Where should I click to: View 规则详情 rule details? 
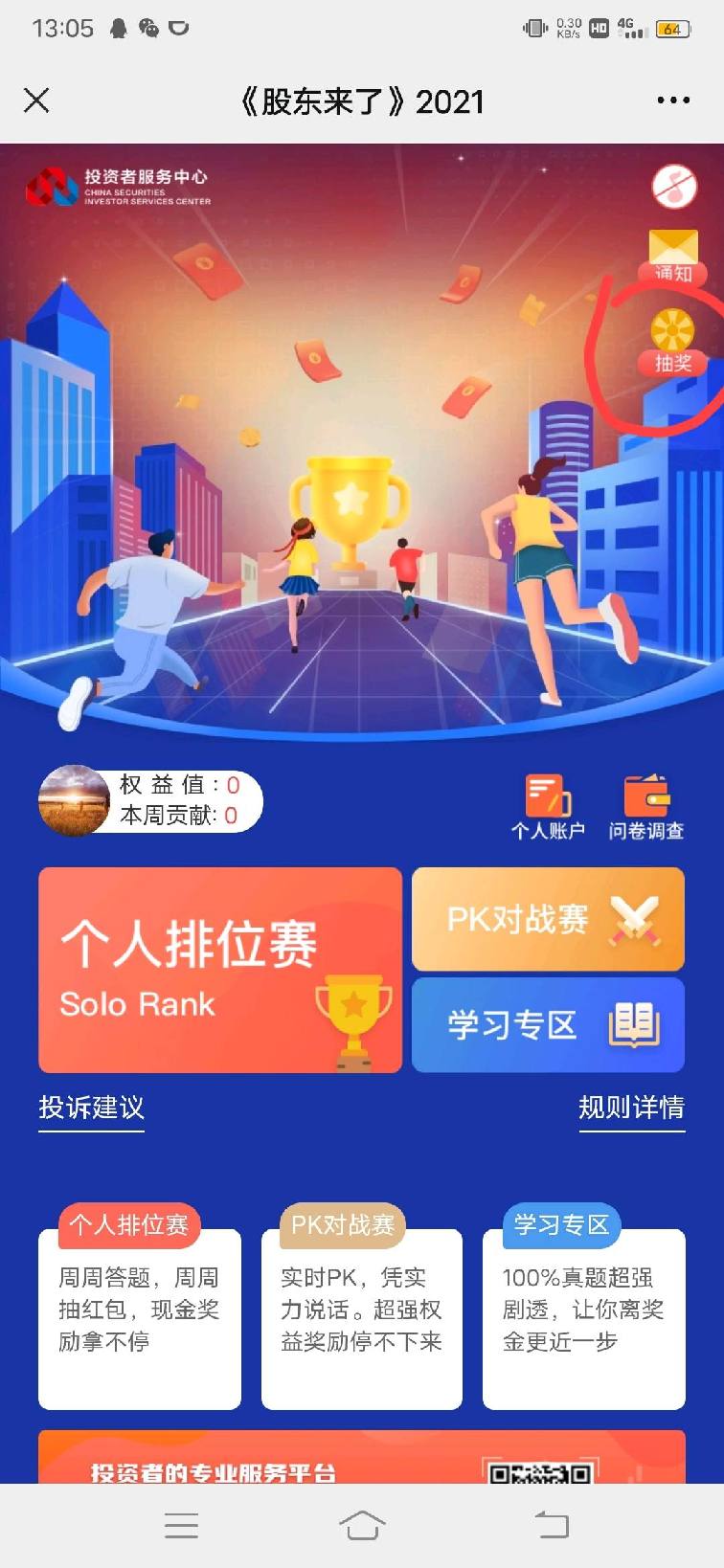[631, 1109]
